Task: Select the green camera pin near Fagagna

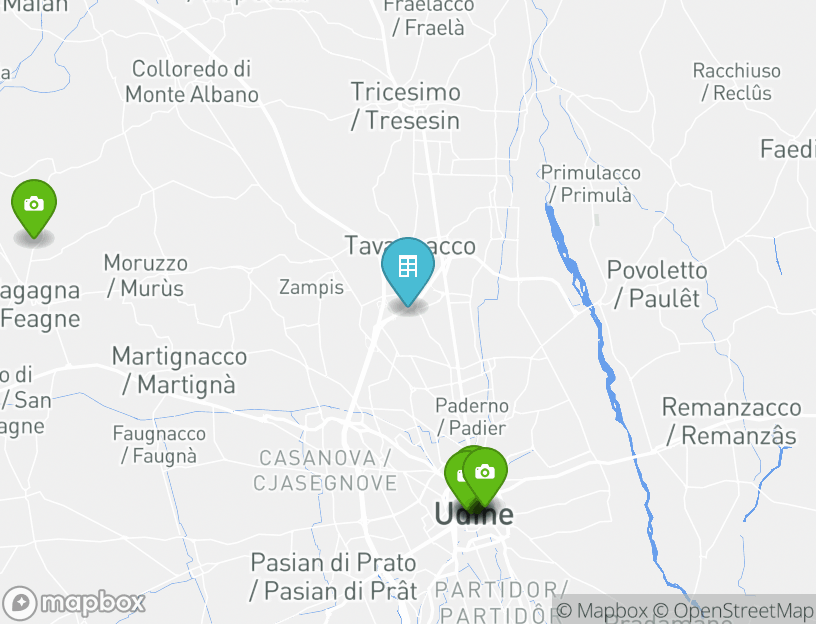Action: (x=34, y=205)
